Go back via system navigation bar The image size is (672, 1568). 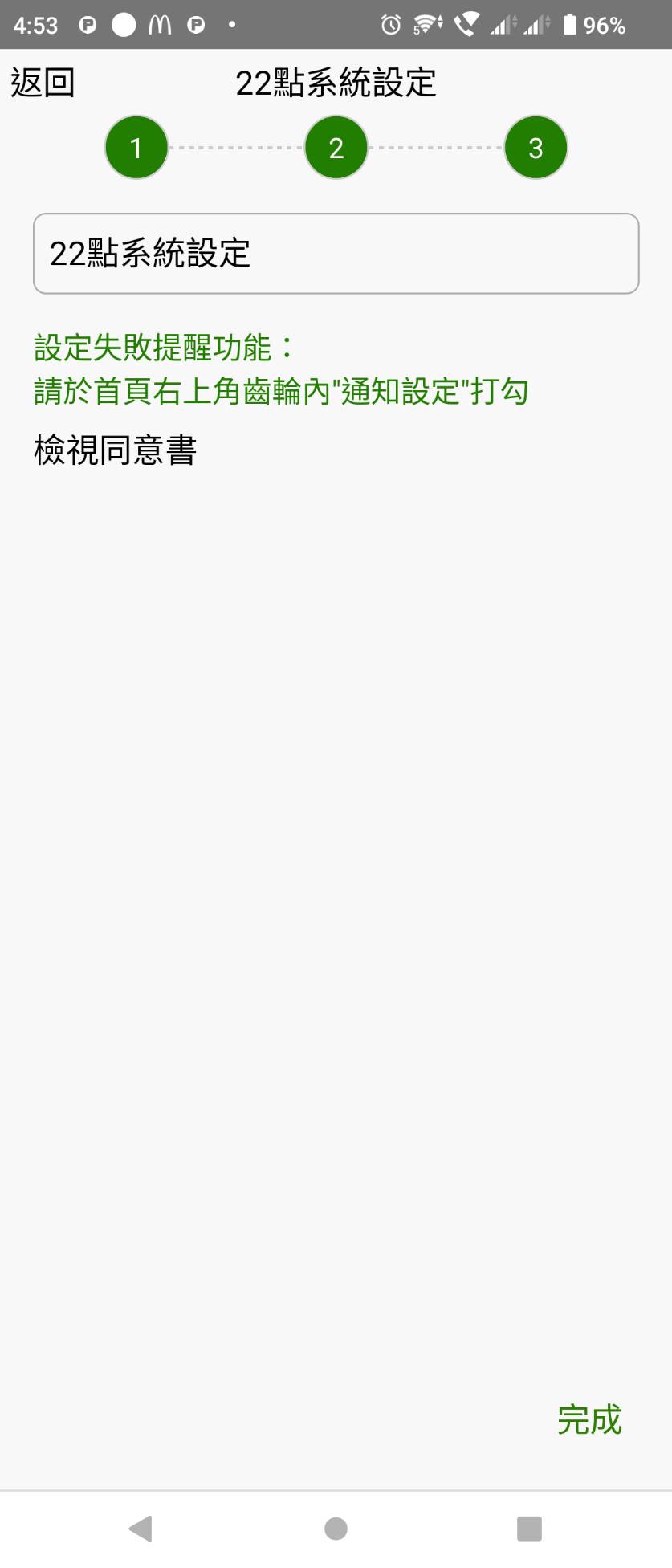(x=141, y=1529)
